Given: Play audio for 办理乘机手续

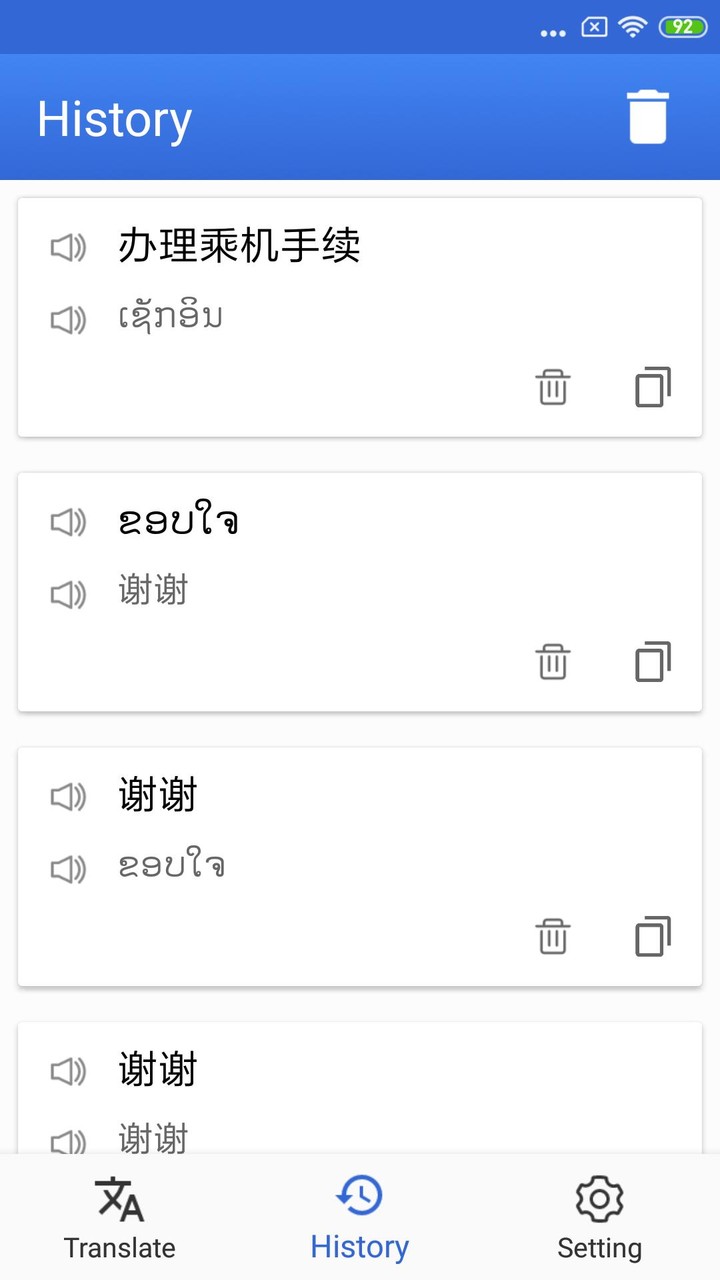Looking at the screenshot, I should point(69,247).
